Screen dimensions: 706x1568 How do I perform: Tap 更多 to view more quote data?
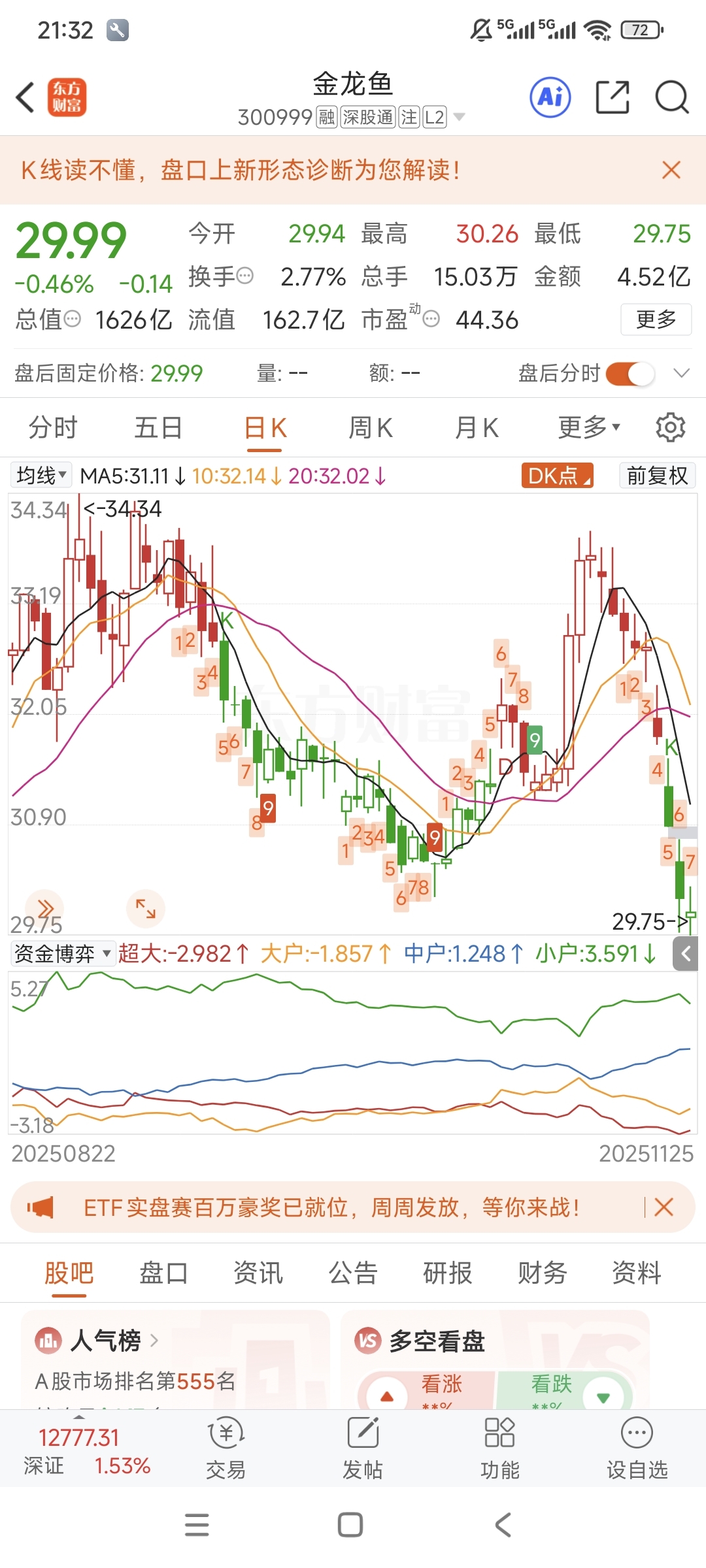point(656,319)
